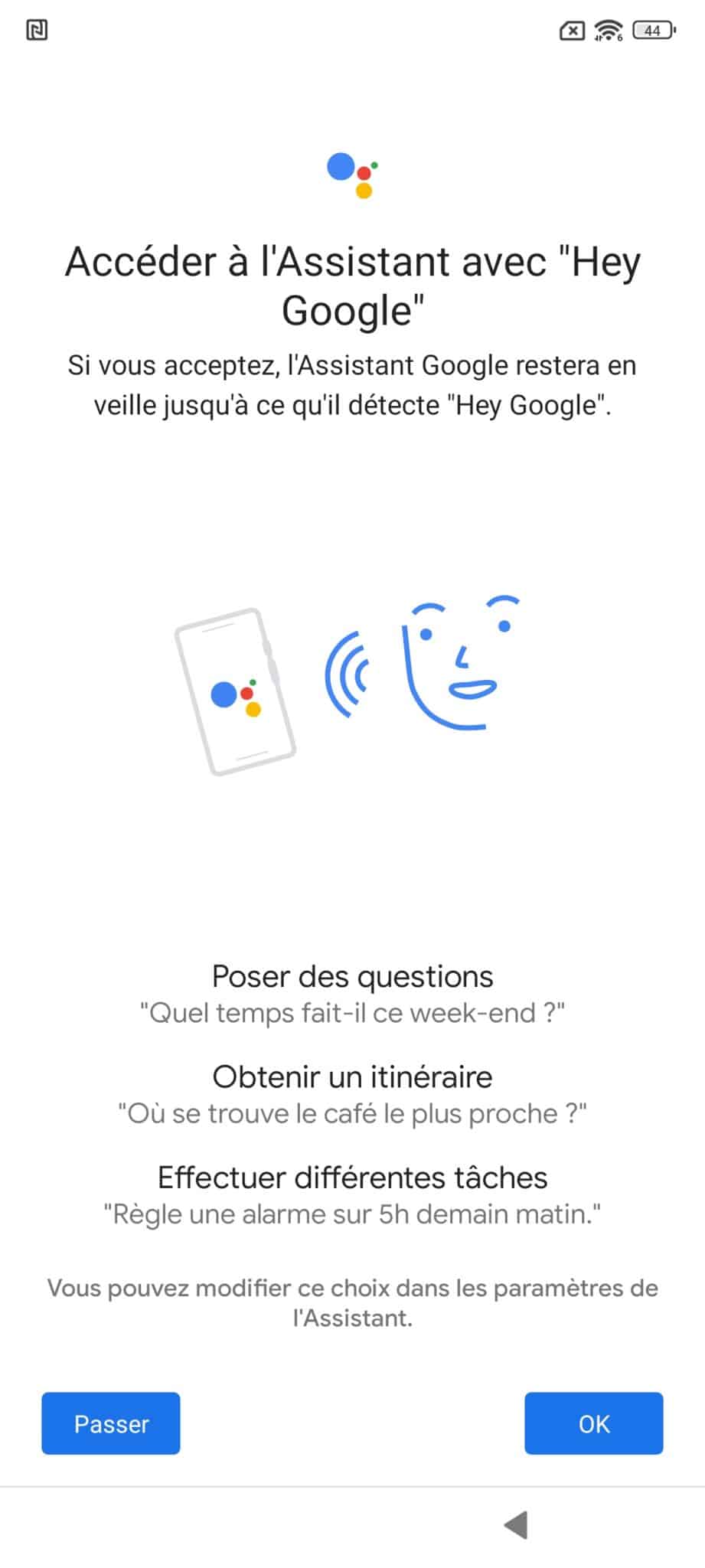Confirm Hey Google with OK
The height and width of the screenshot is (1568, 705).
click(594, 1423)
